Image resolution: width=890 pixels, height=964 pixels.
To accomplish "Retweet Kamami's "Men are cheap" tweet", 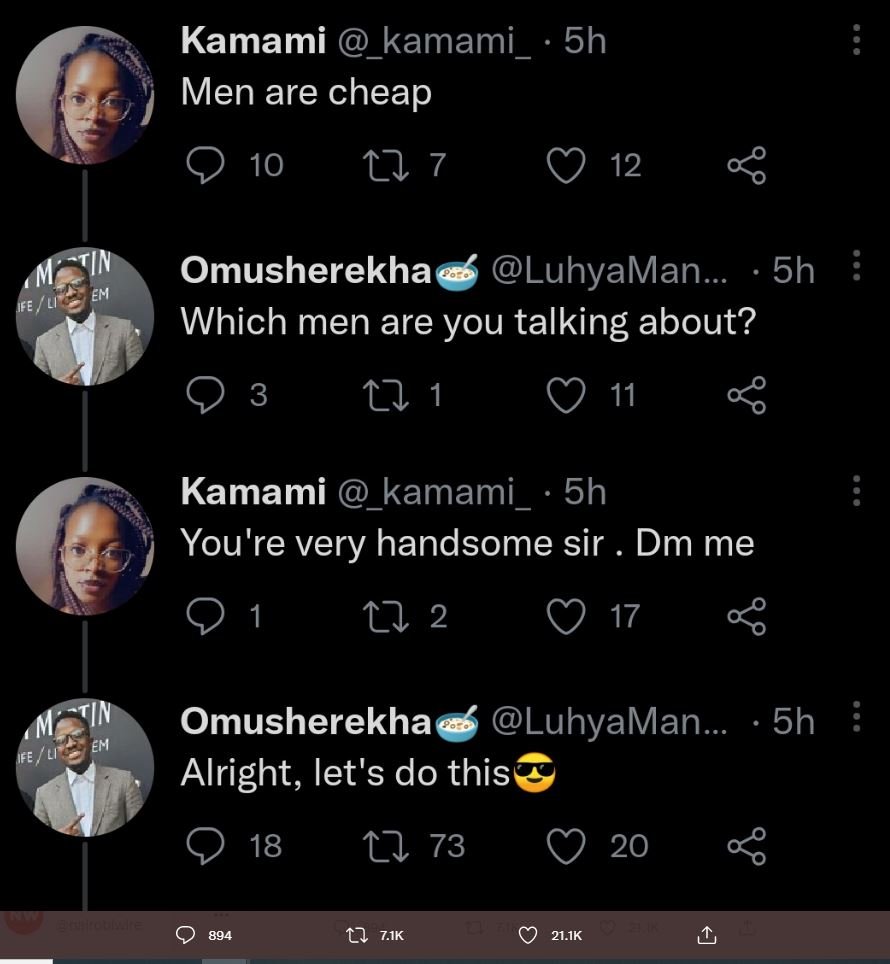I will tap(385, 165).
